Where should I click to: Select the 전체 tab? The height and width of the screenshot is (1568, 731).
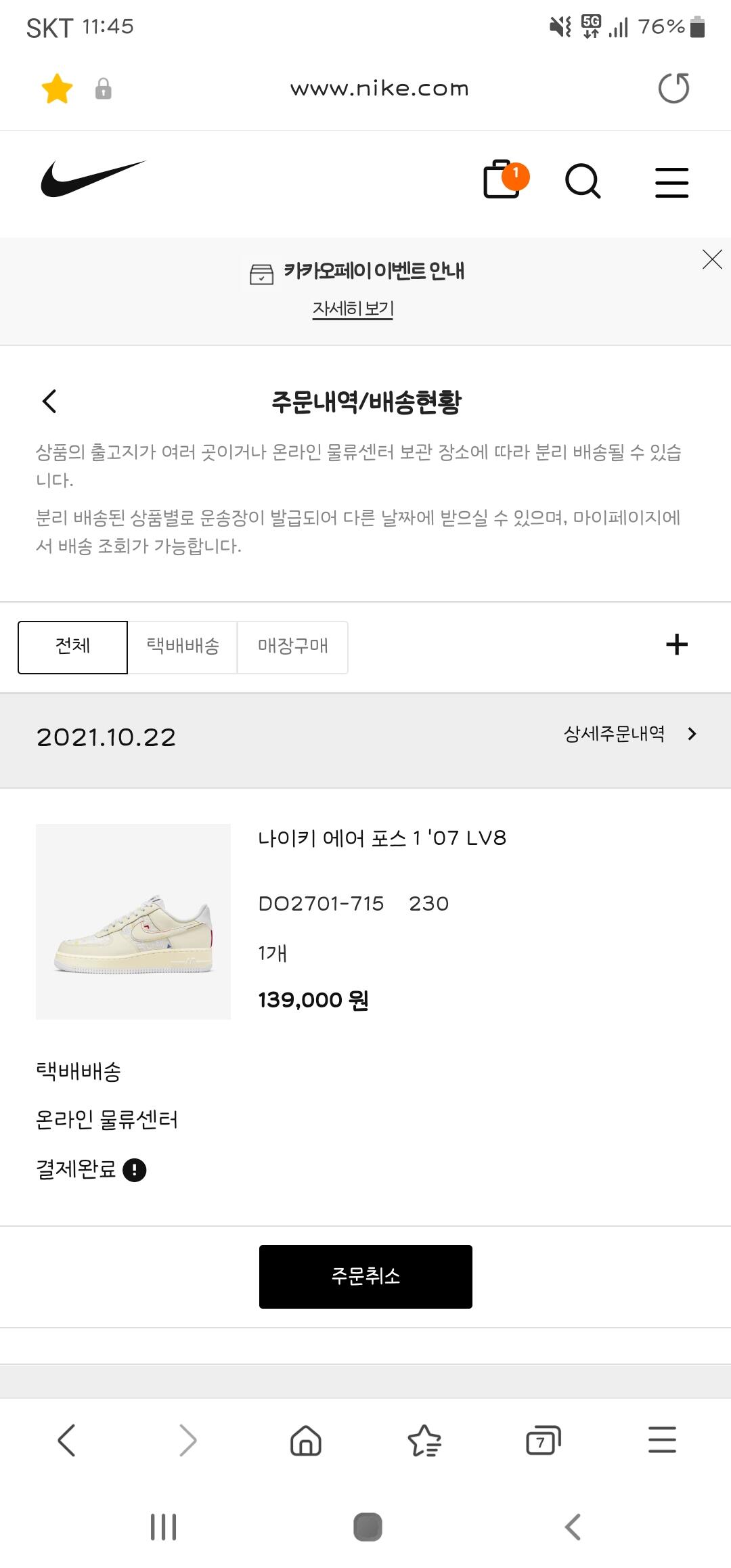tap(72, 647)
